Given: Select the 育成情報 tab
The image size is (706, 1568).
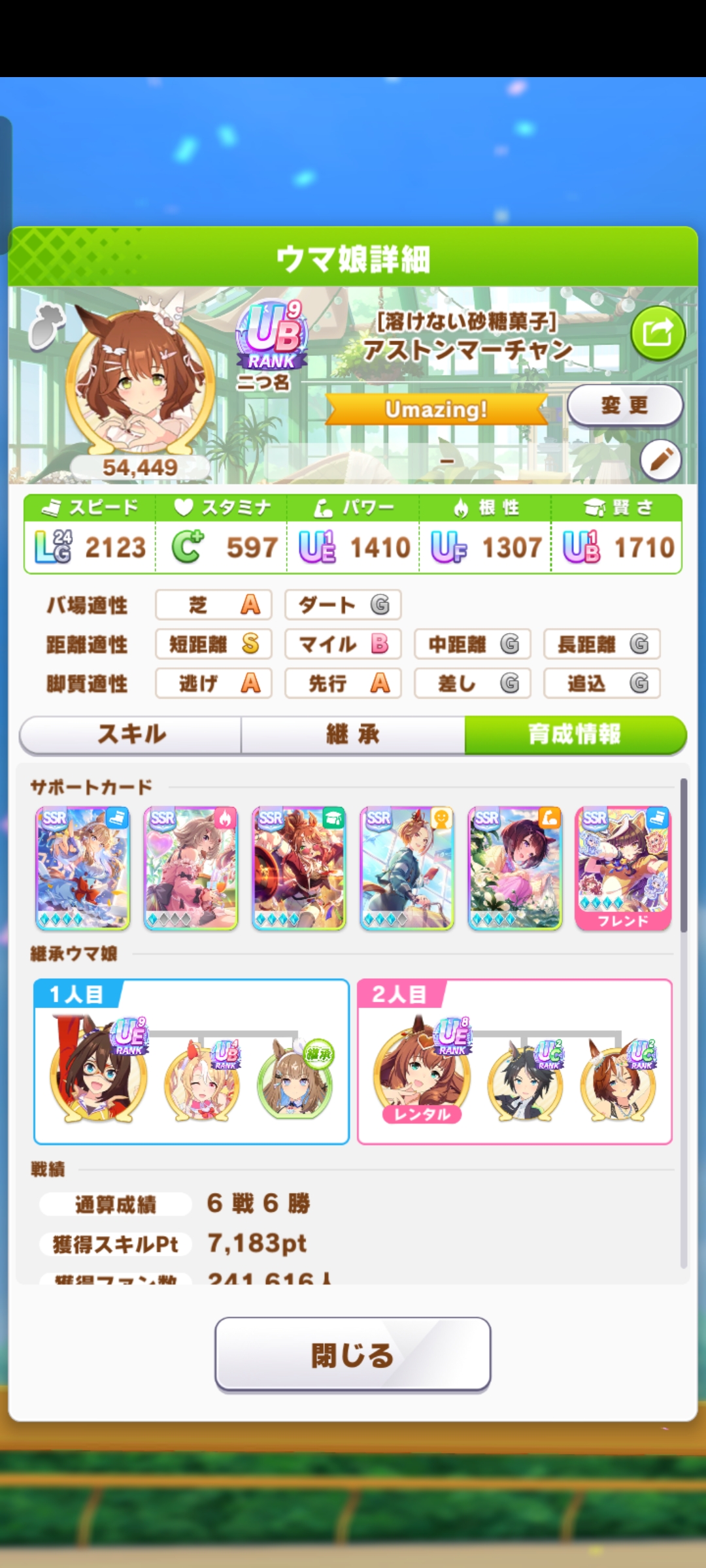Looking at the screenshot, I should (x=575, y=734).
